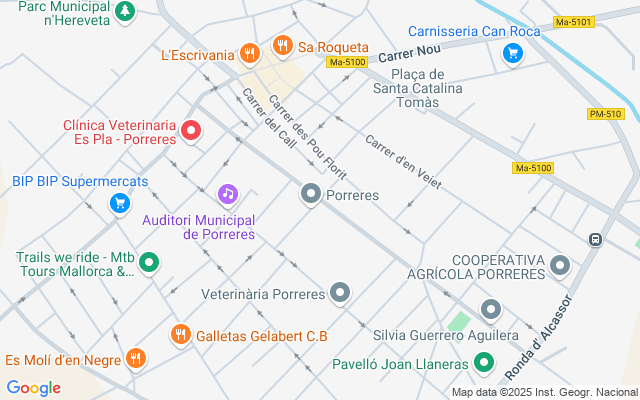640x400 pixels.
Task: Select the Silvia Guerrero Aguilera pin
Action: [491, 310]
